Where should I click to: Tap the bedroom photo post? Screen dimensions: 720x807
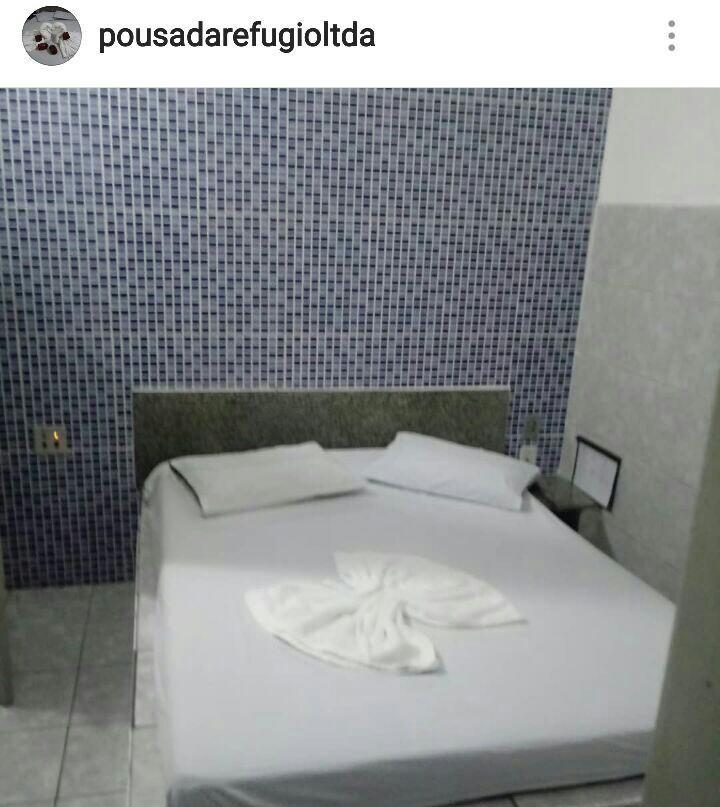coord(360,447)
